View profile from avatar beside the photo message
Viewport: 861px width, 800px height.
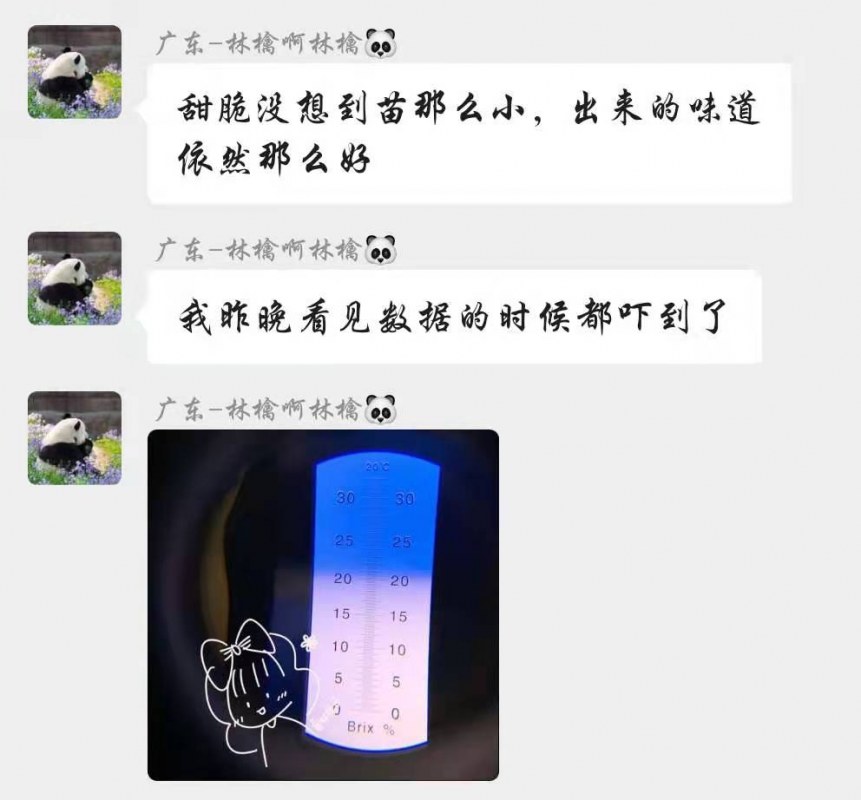(74, 438)
